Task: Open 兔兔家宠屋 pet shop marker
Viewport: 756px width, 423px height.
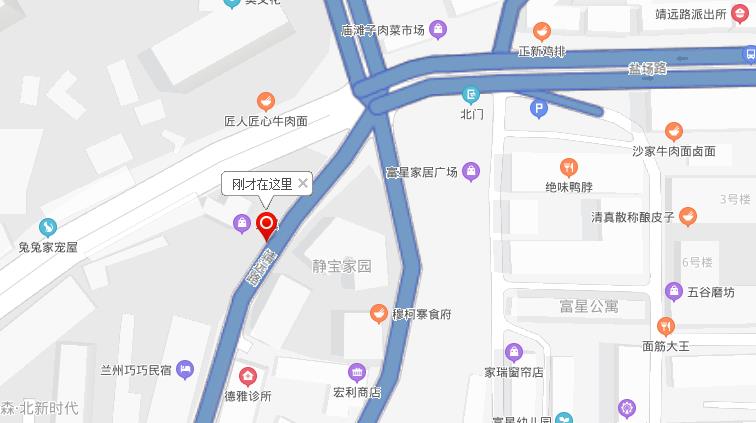Action: coord(48,227)
